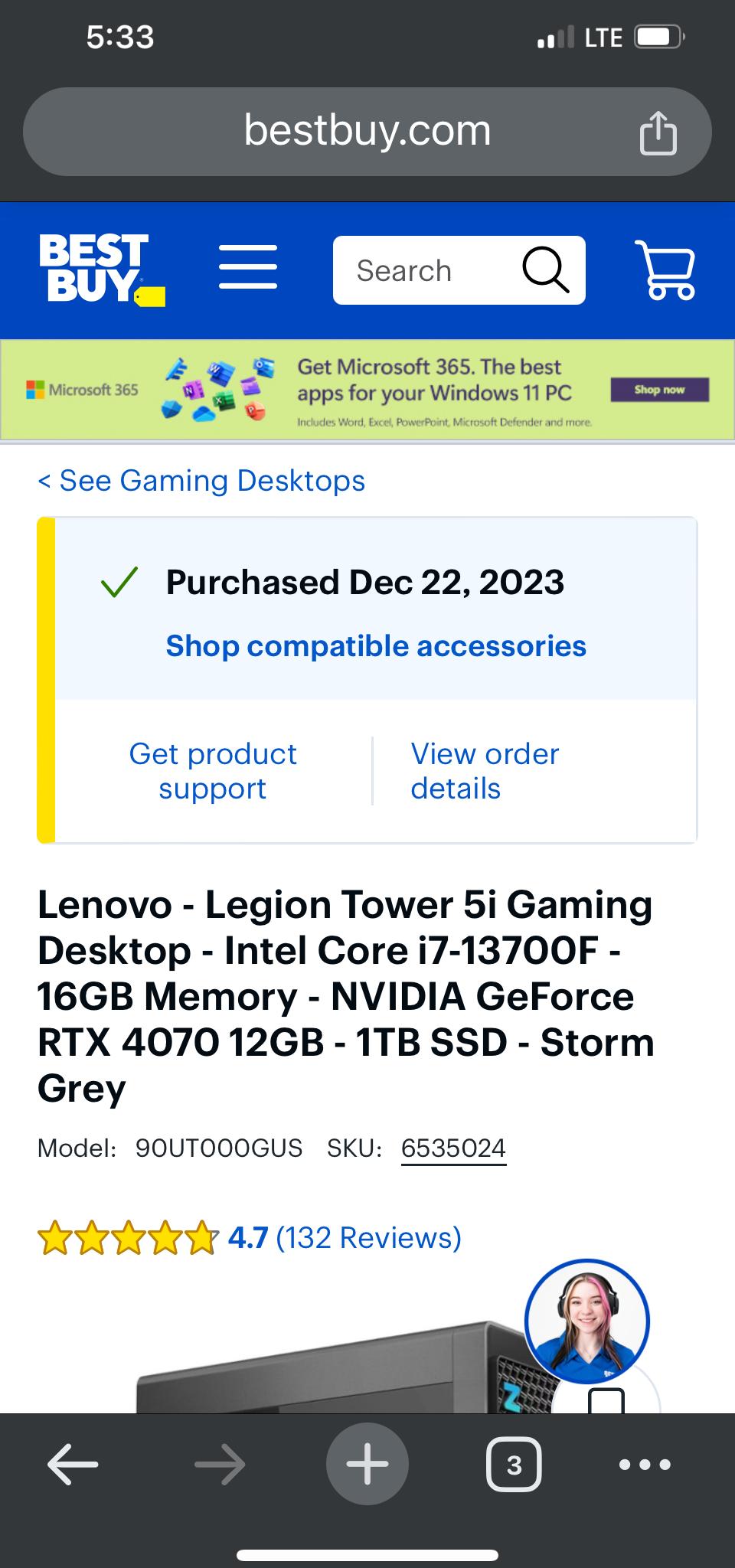Image resolution: width=735 pixels, height=1568 pixels.
Task: Choose Get product support
Action: [x=214, y=770]
